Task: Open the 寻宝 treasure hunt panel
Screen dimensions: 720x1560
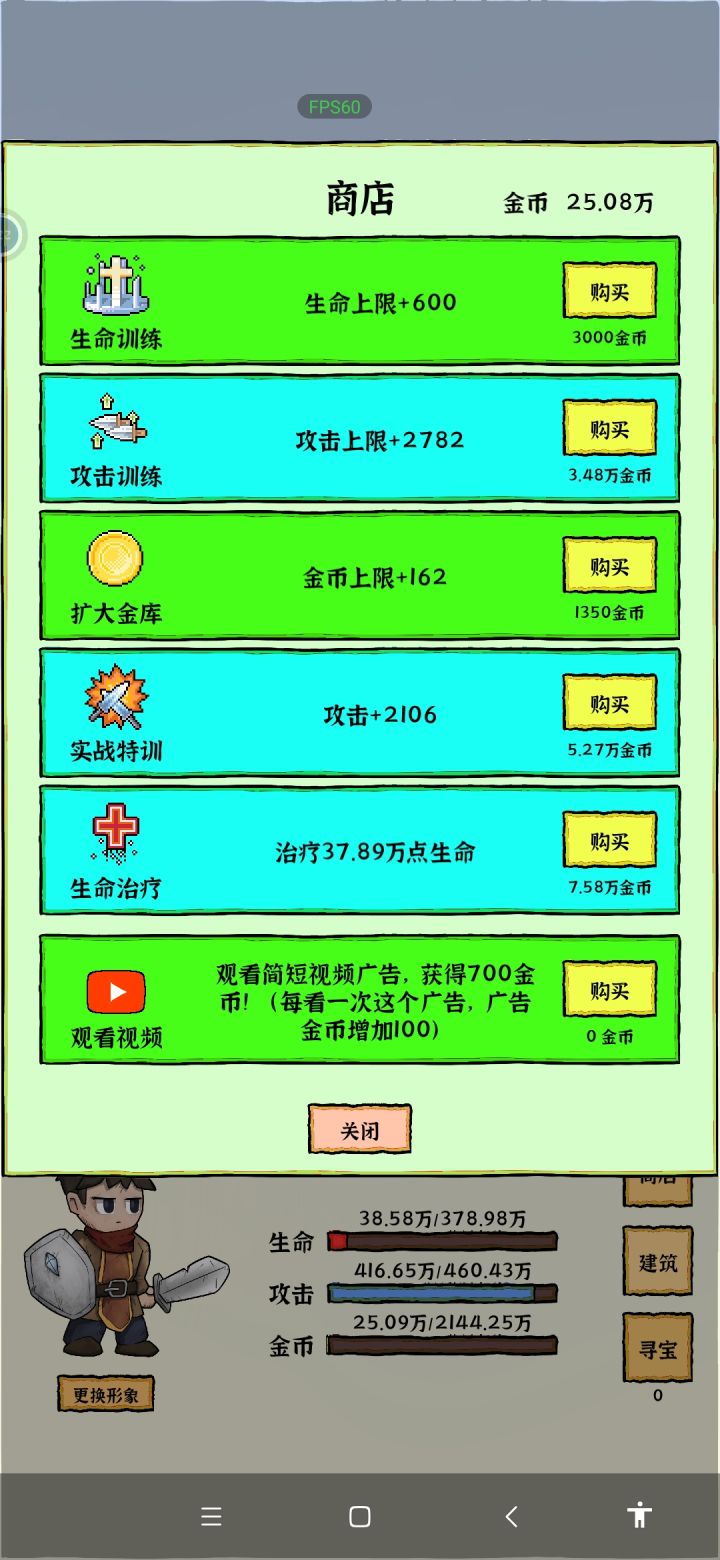Action: pos(657,1345)
